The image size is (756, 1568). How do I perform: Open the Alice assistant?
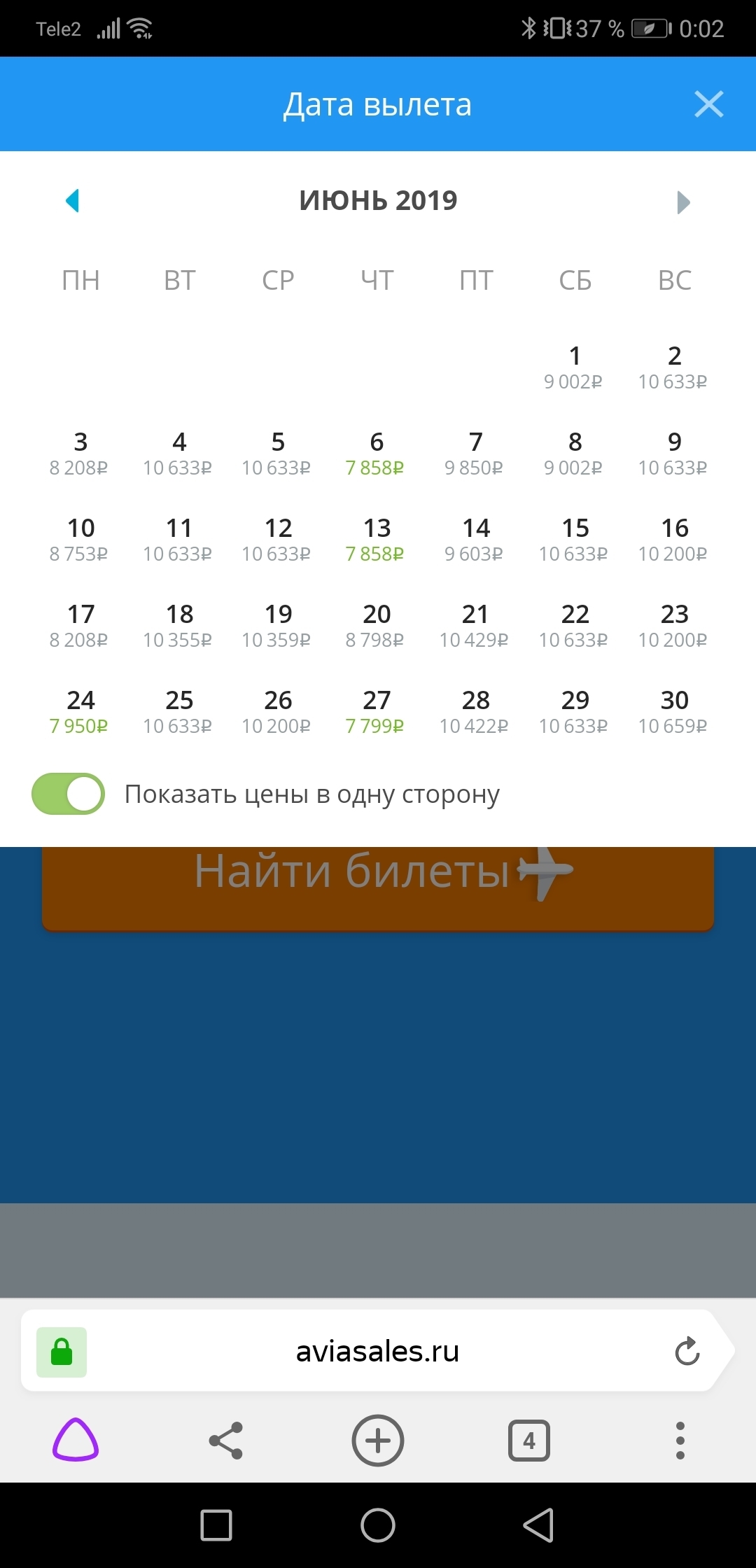76,1440
